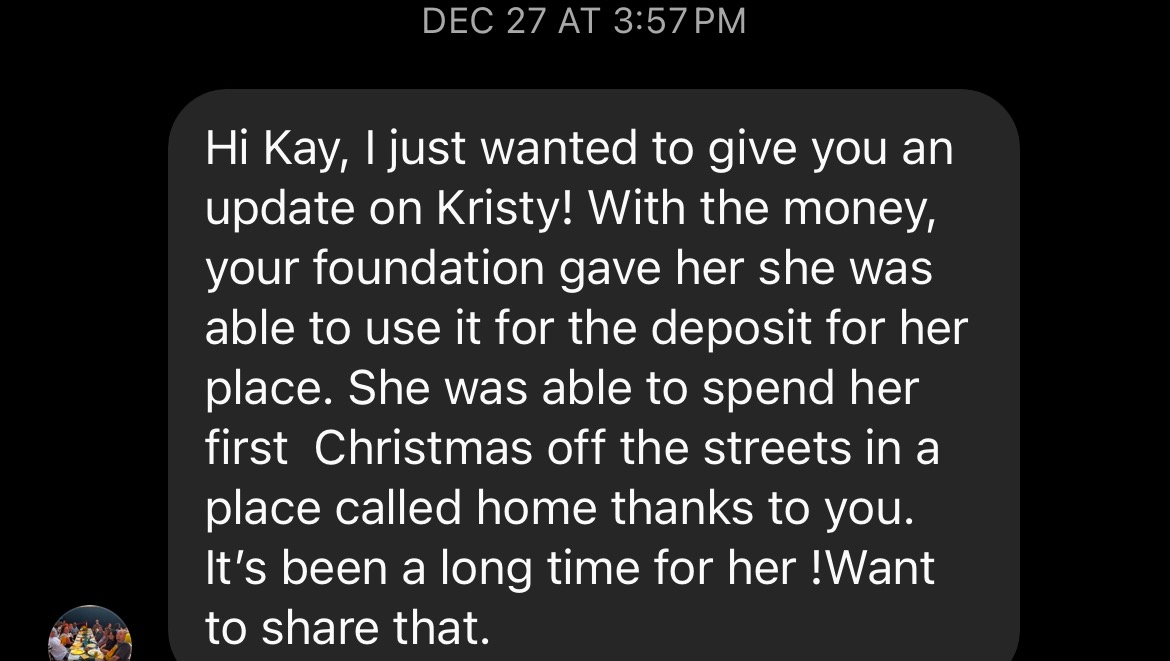Open the sender's profile picture beside the message
Screen dimensions: 1170x661
[90, 636]
